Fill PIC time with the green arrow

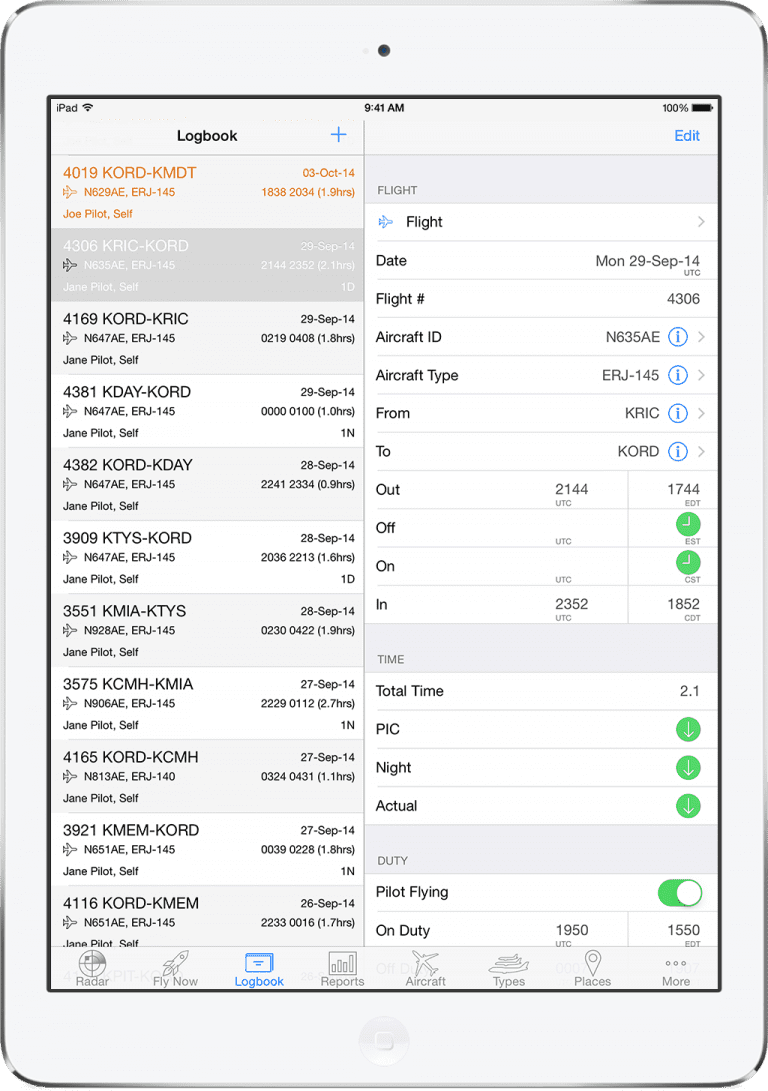688,730
